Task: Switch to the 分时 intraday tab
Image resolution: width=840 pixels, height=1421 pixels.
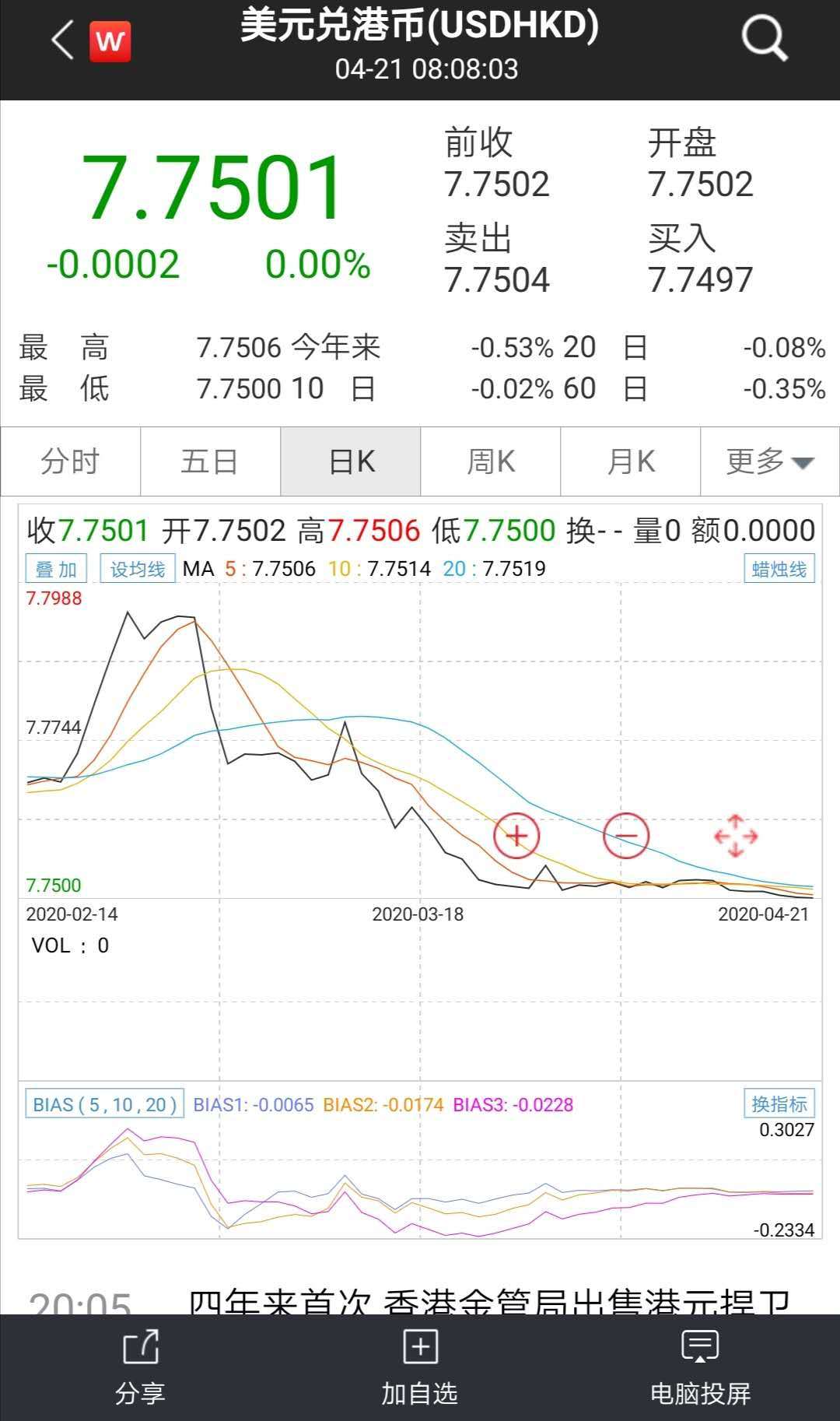Action: pos(69,461)
